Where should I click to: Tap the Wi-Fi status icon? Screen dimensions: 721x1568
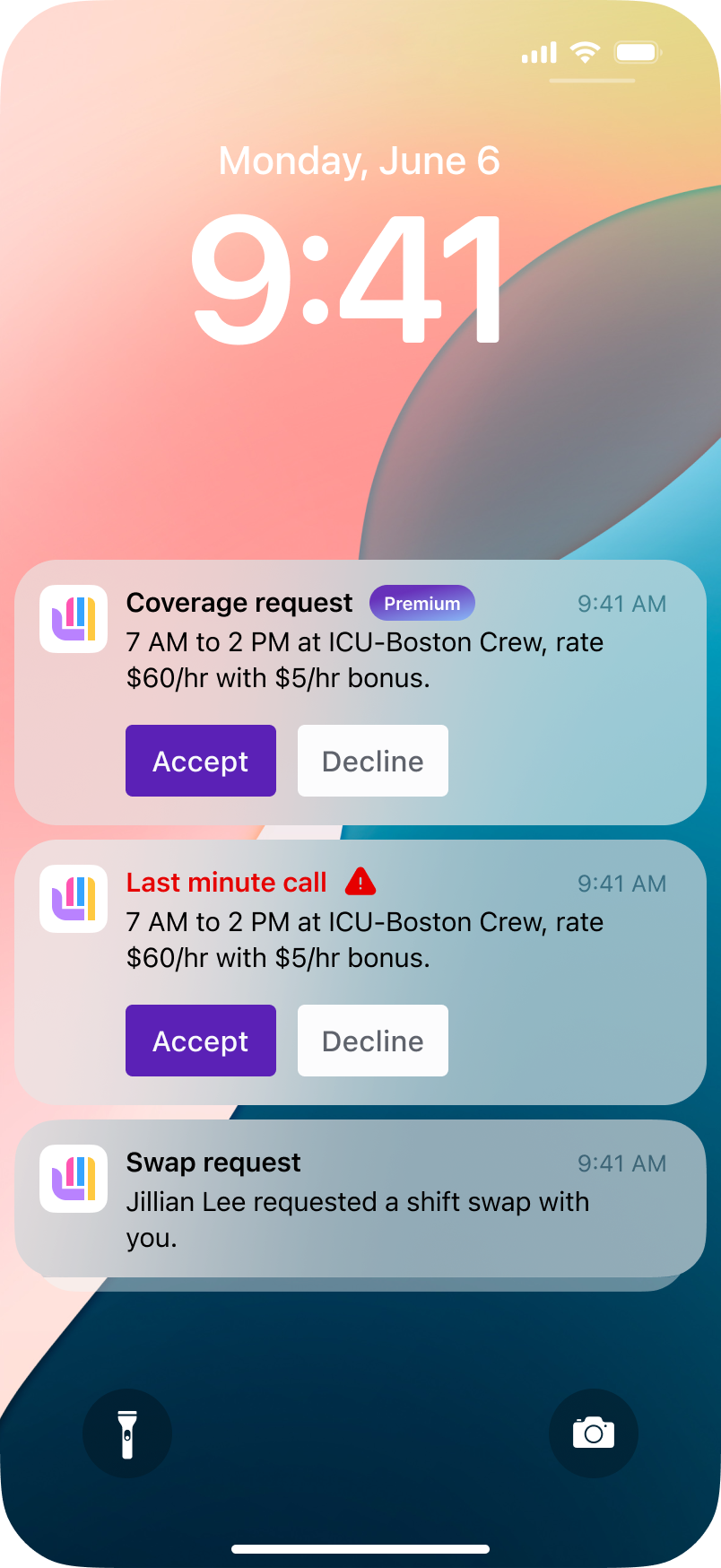pos(586,52)
